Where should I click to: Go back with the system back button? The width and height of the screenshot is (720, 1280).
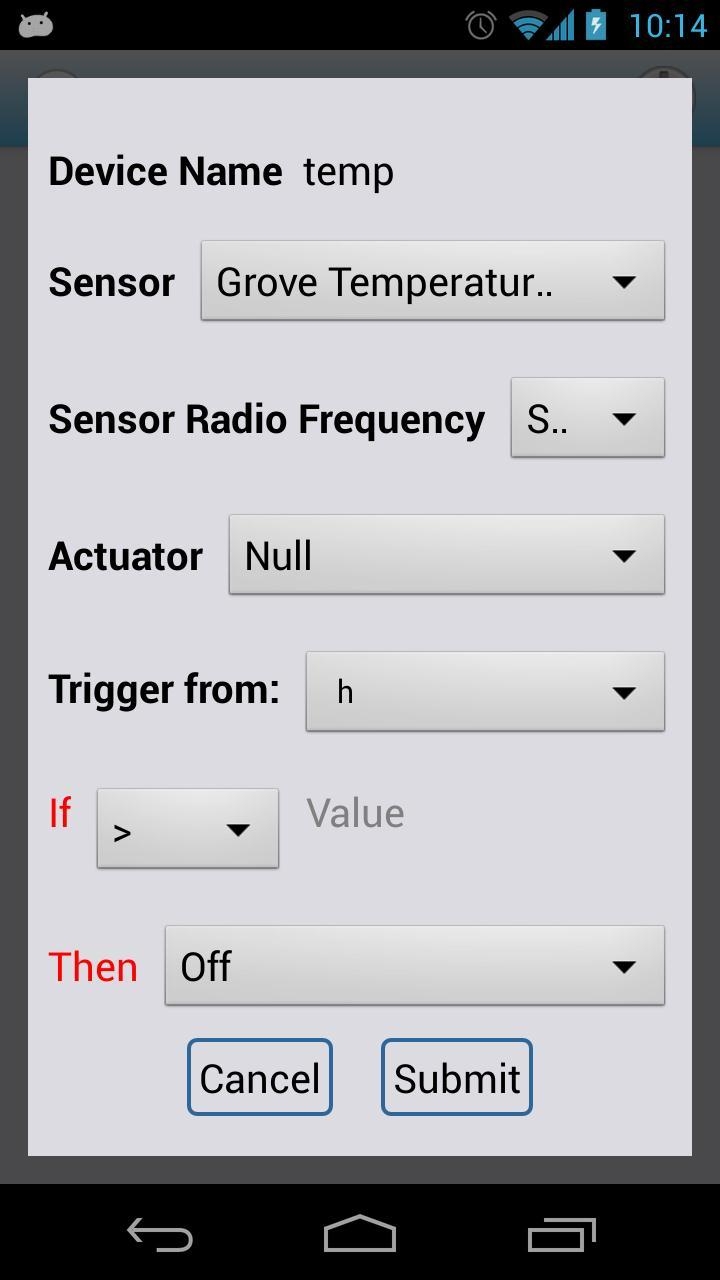click(x=160, y=1235)
